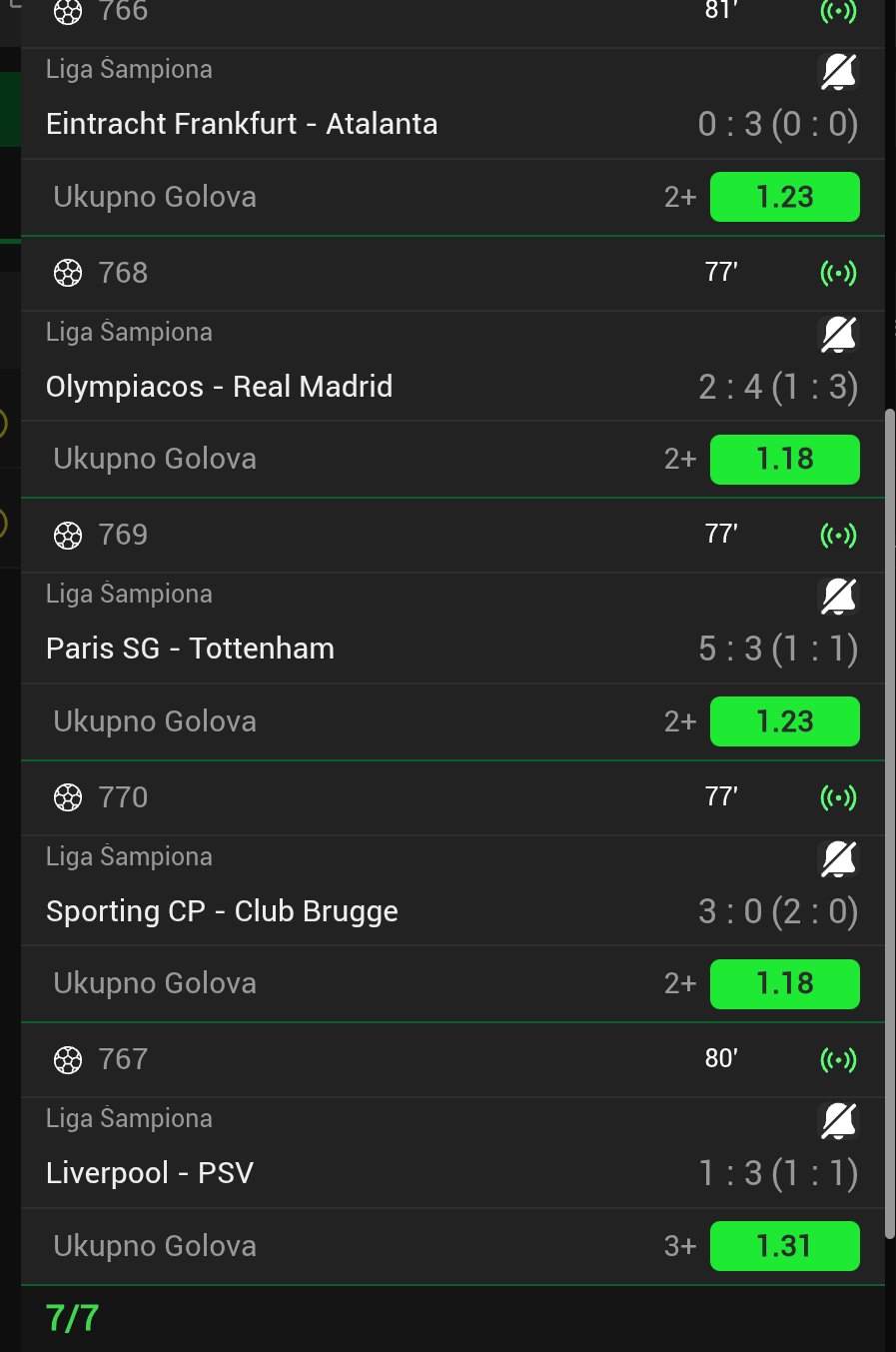Tap the 1.23 odds for Paris SG - Tottenham
Viewport: 896px width, 1352px height.
(784, 721)
